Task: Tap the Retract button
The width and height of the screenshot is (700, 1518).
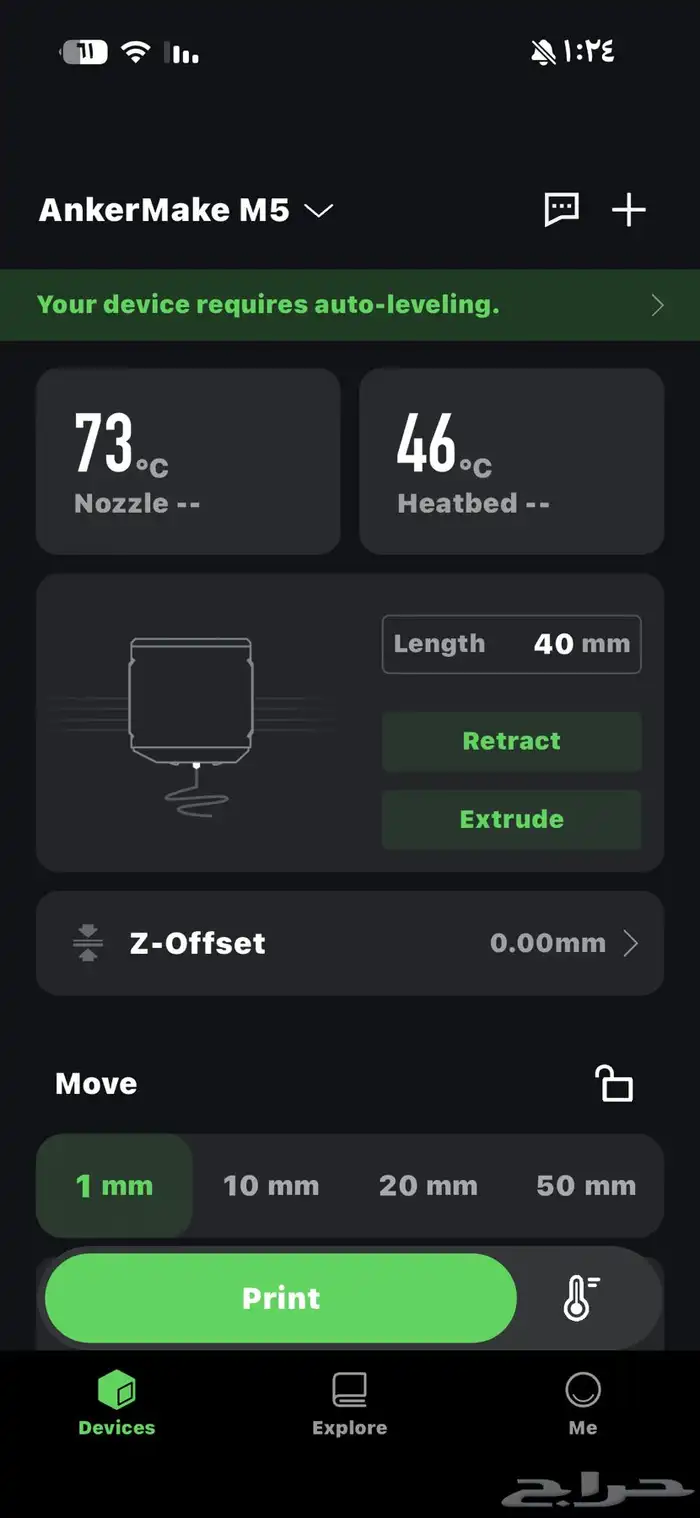Action: pyautogui.click(x=511, y=741)
